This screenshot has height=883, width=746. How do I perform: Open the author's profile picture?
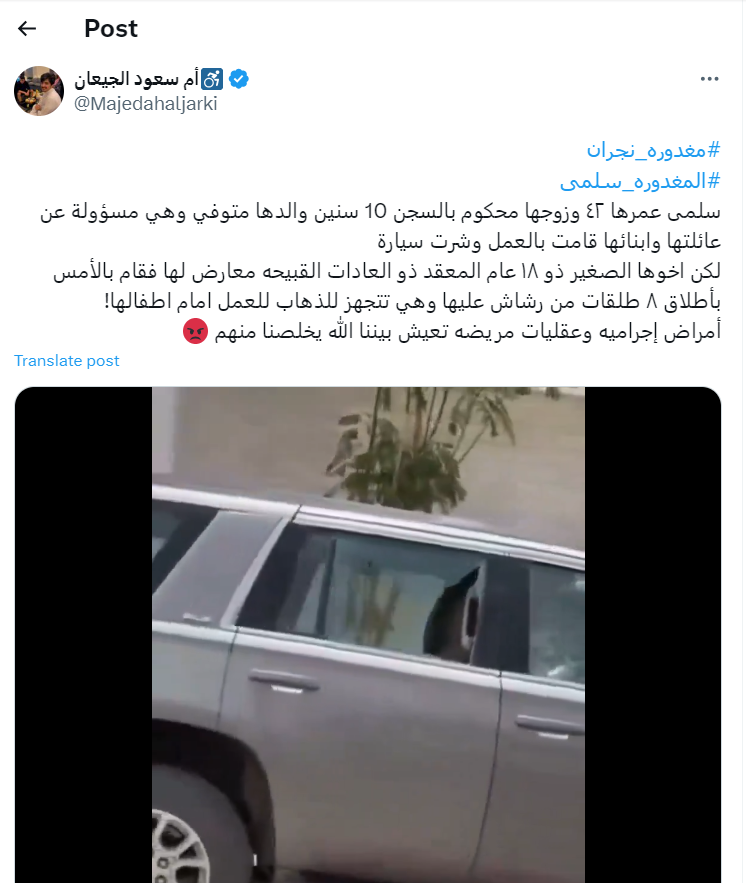[39, 91]
